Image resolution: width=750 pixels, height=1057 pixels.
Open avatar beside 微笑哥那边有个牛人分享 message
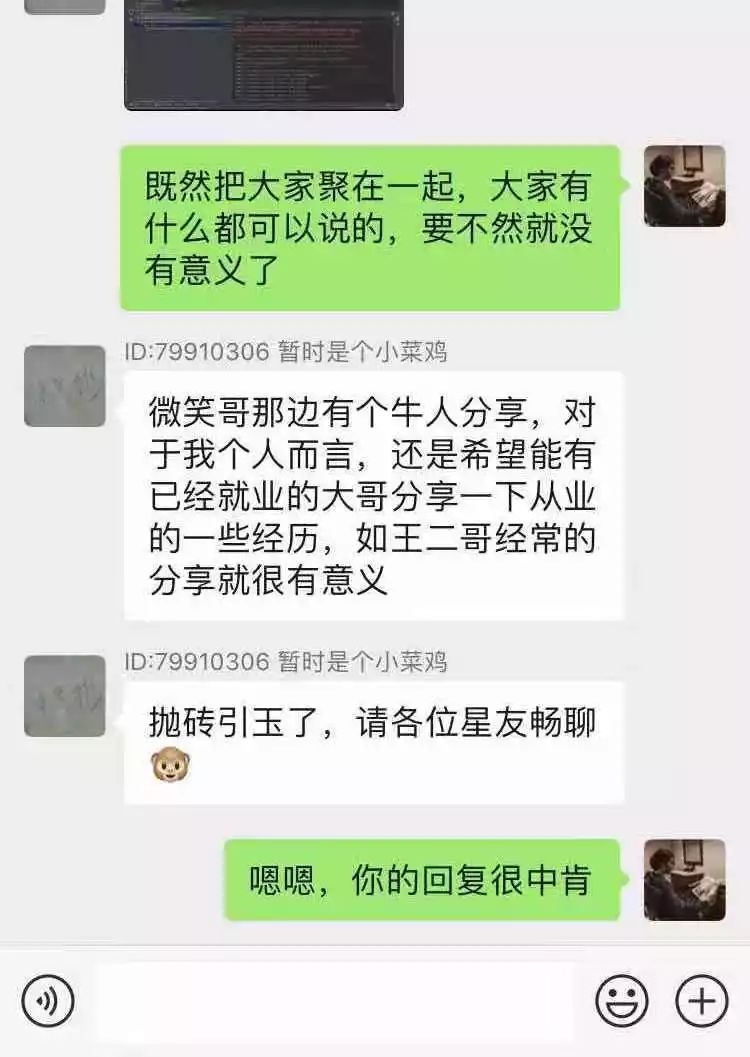coord(64,386)
